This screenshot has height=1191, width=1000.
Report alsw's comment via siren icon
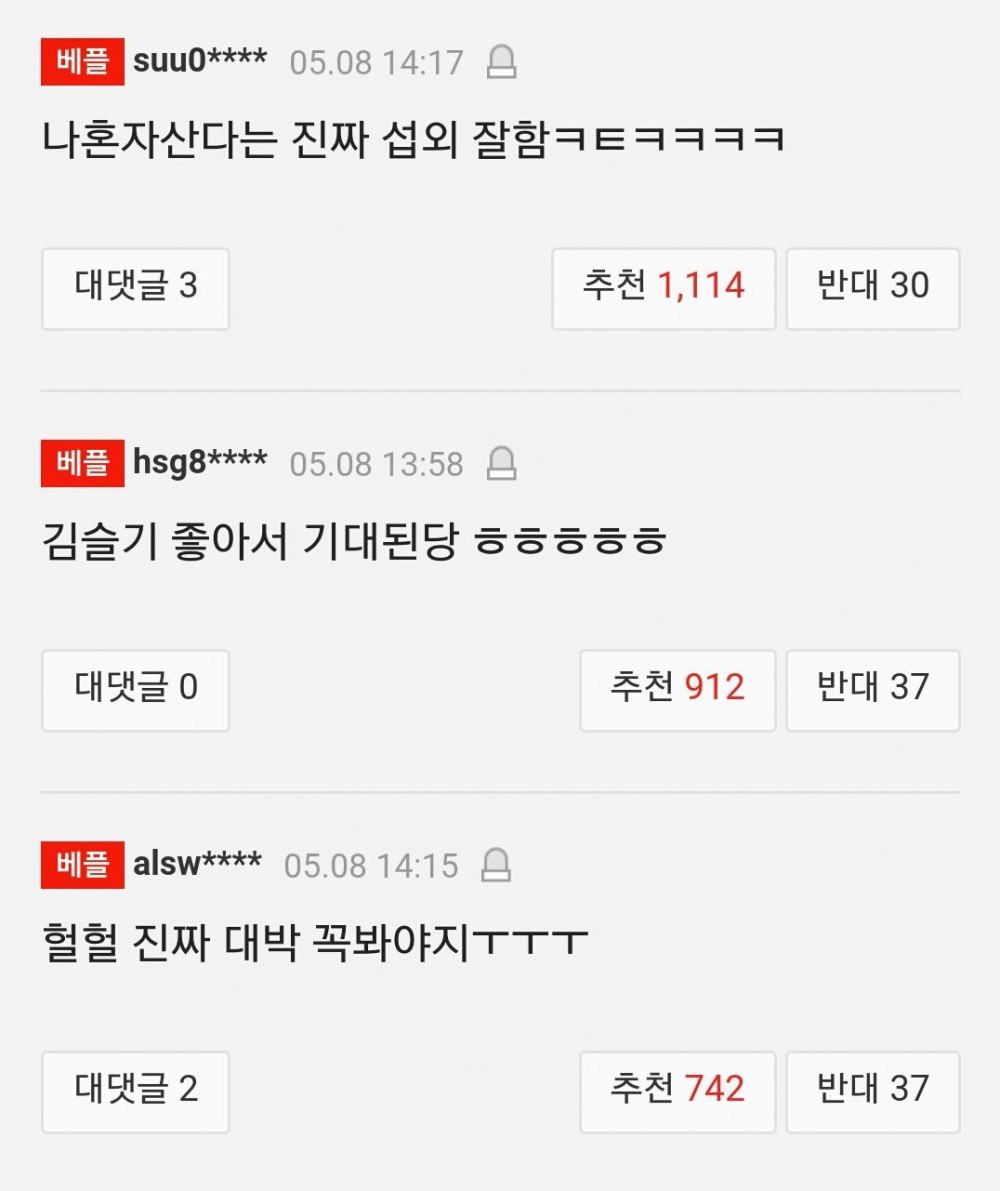coord(496,865)
